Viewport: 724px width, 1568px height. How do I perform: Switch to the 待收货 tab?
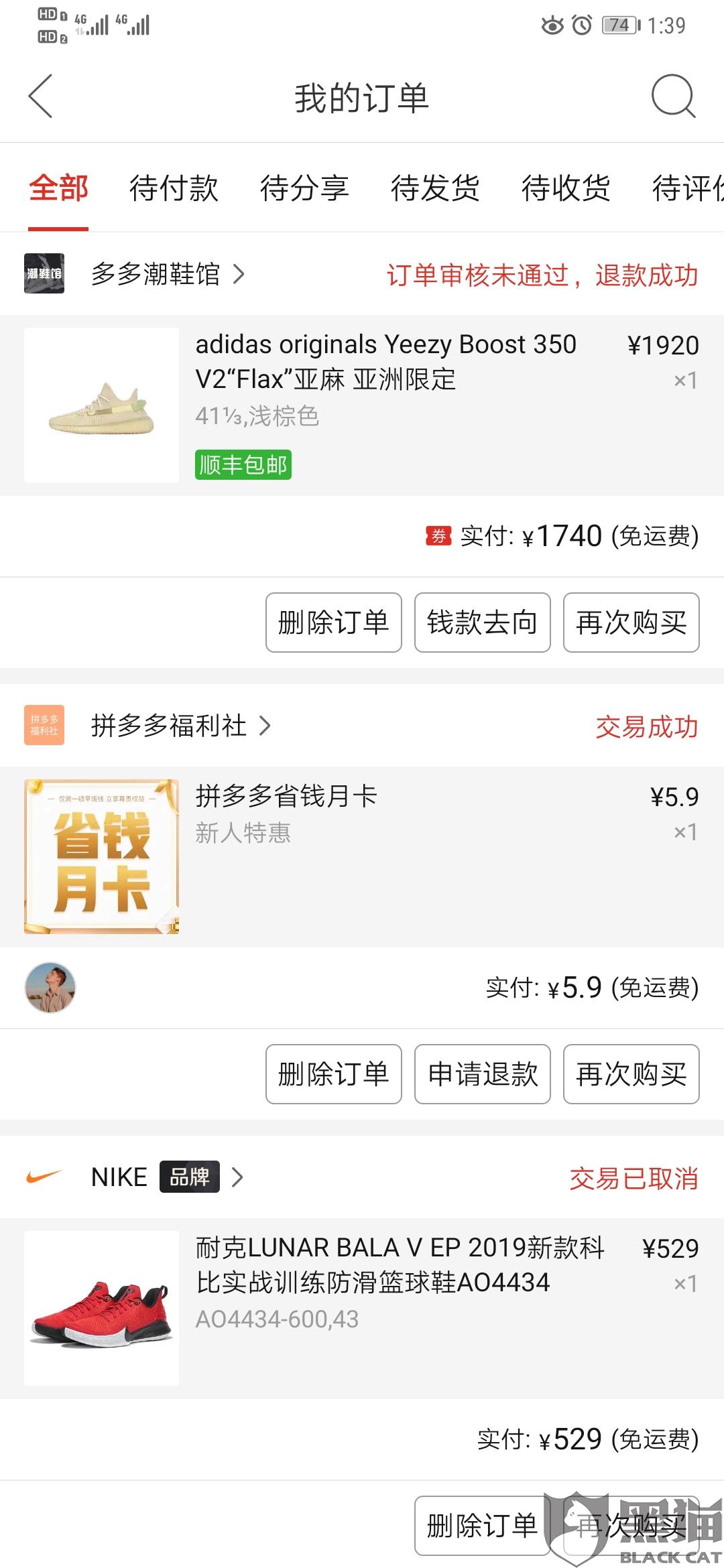click(x=566, y=188)
